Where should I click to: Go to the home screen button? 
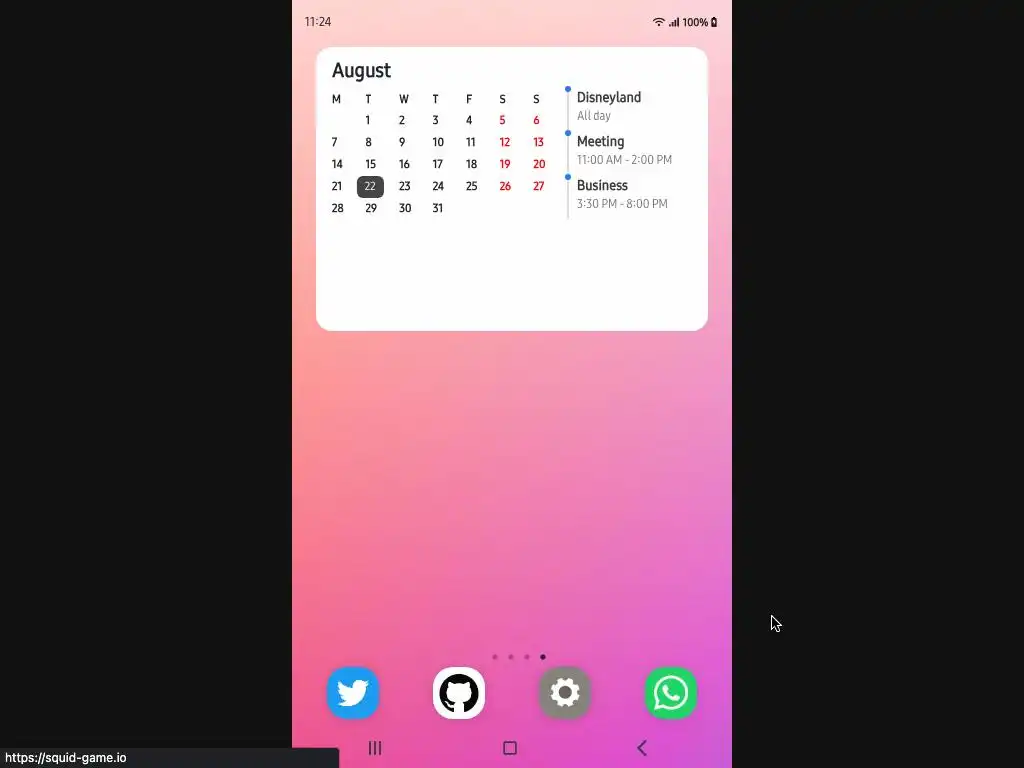(510, 748)
